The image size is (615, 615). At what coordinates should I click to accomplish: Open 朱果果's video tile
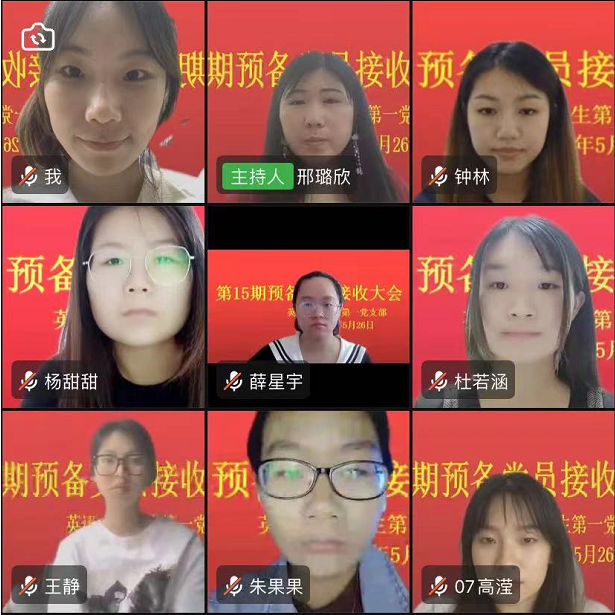[307, 510]
